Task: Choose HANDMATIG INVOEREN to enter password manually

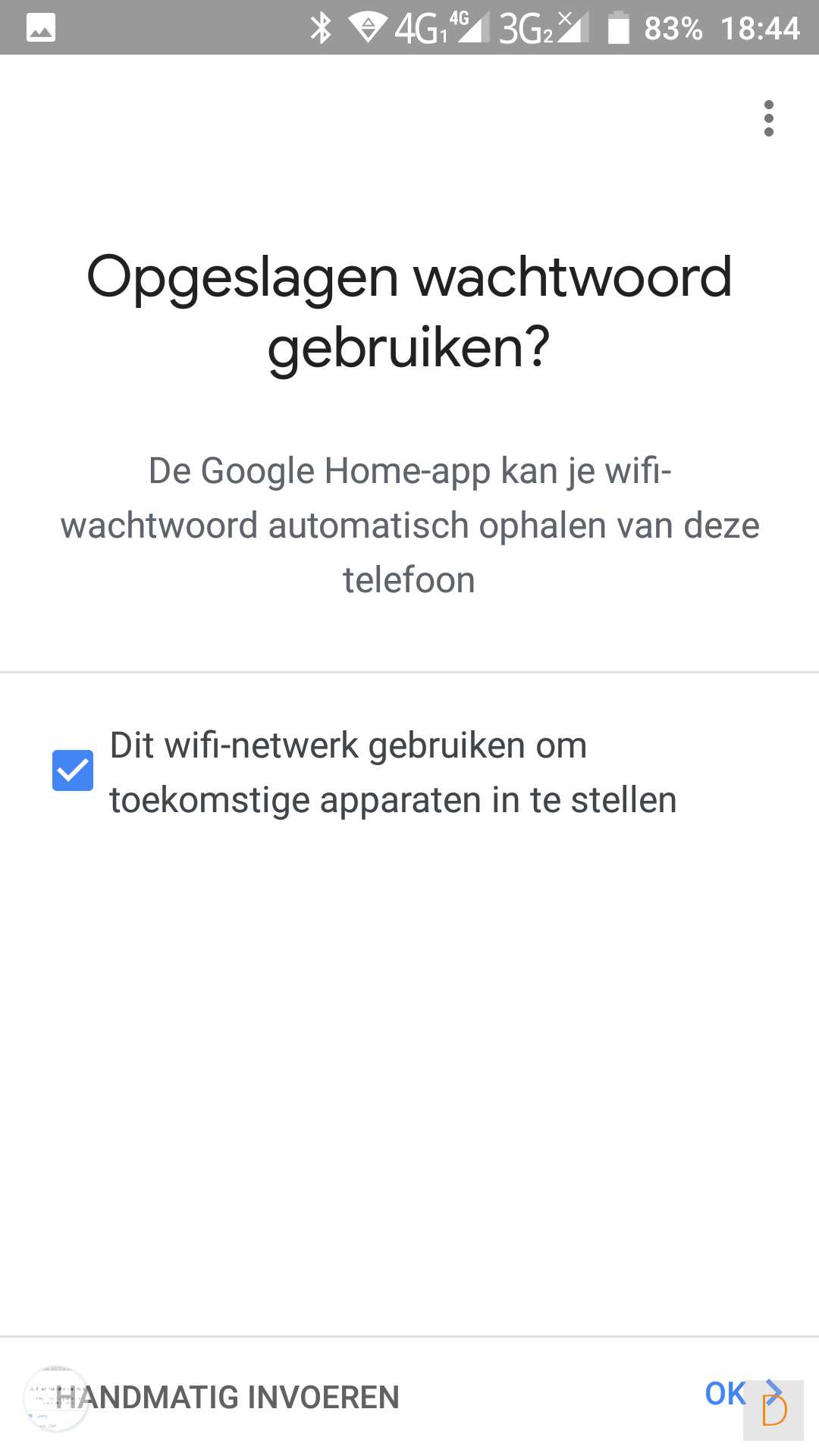Action: tap(227, 1397)
